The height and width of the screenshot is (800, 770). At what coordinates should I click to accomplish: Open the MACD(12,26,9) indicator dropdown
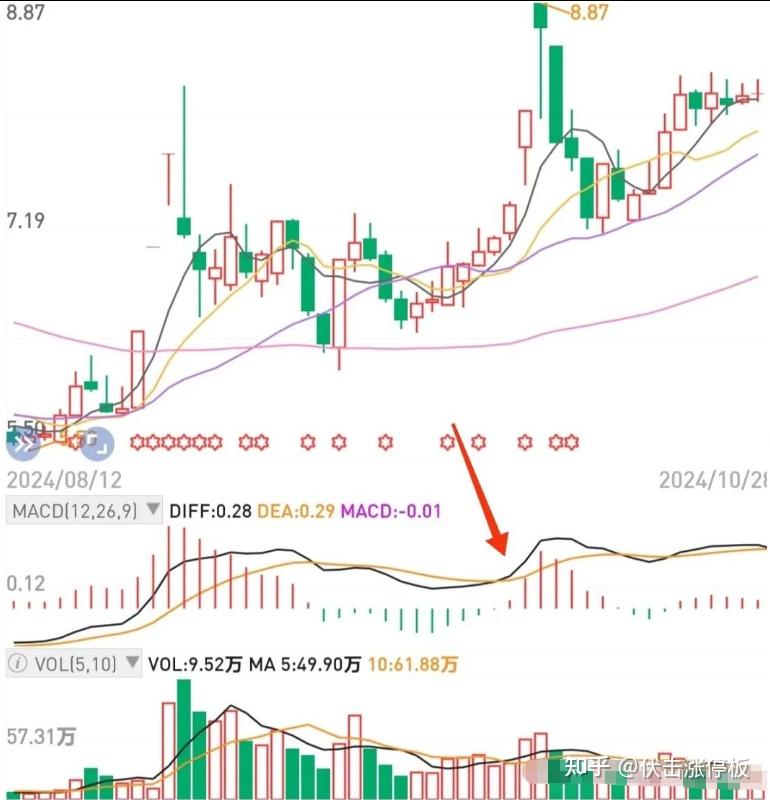click(152, 510)
